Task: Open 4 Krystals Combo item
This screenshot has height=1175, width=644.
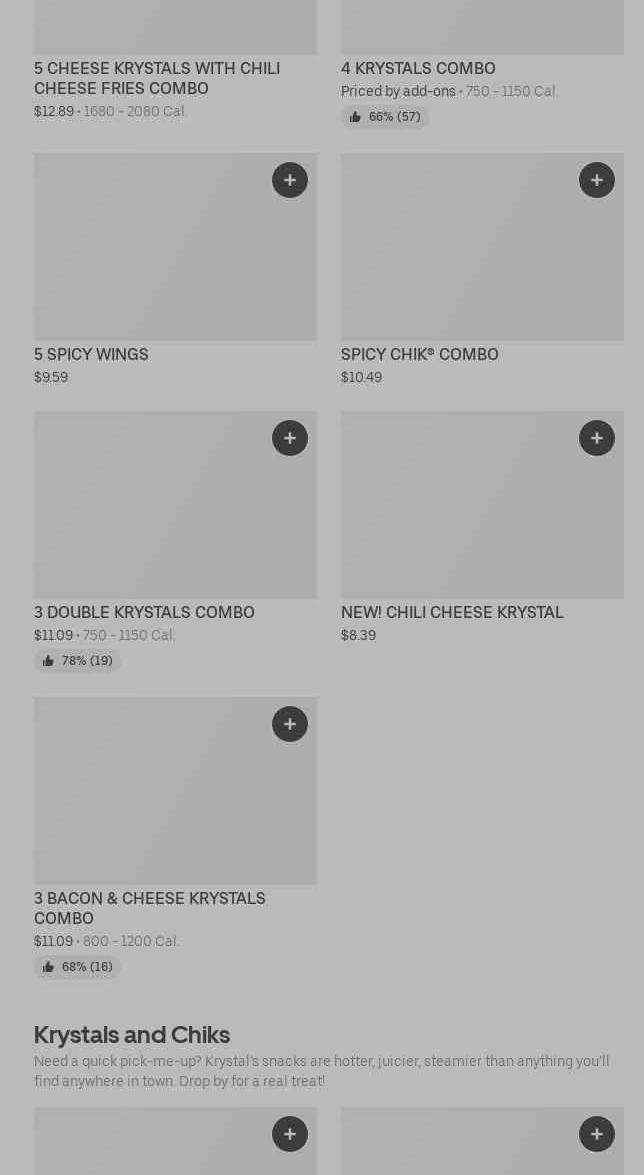Action: click(x=418, y=68)
